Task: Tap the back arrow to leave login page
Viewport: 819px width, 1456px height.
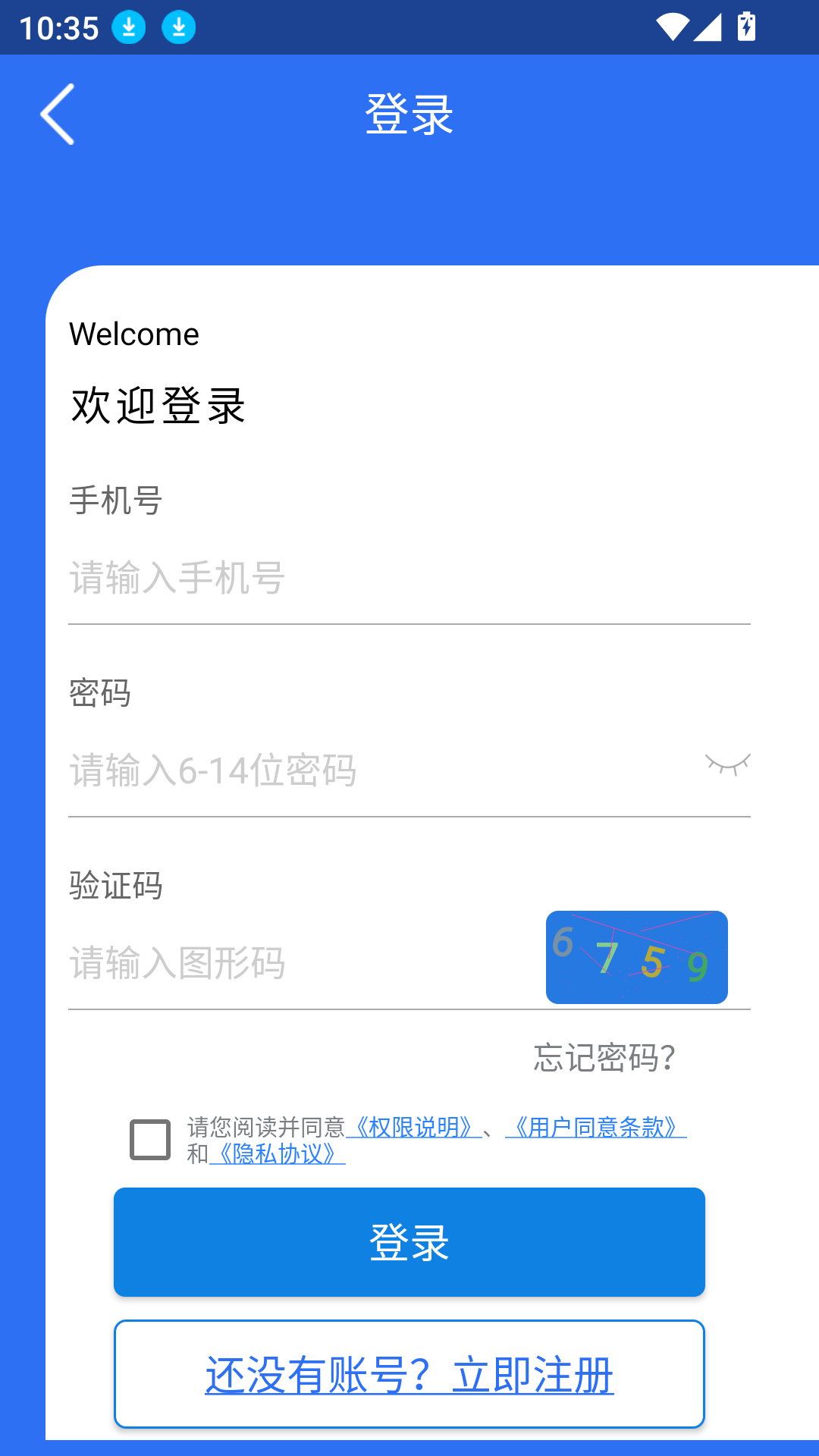Action: (x=57, y=114)
